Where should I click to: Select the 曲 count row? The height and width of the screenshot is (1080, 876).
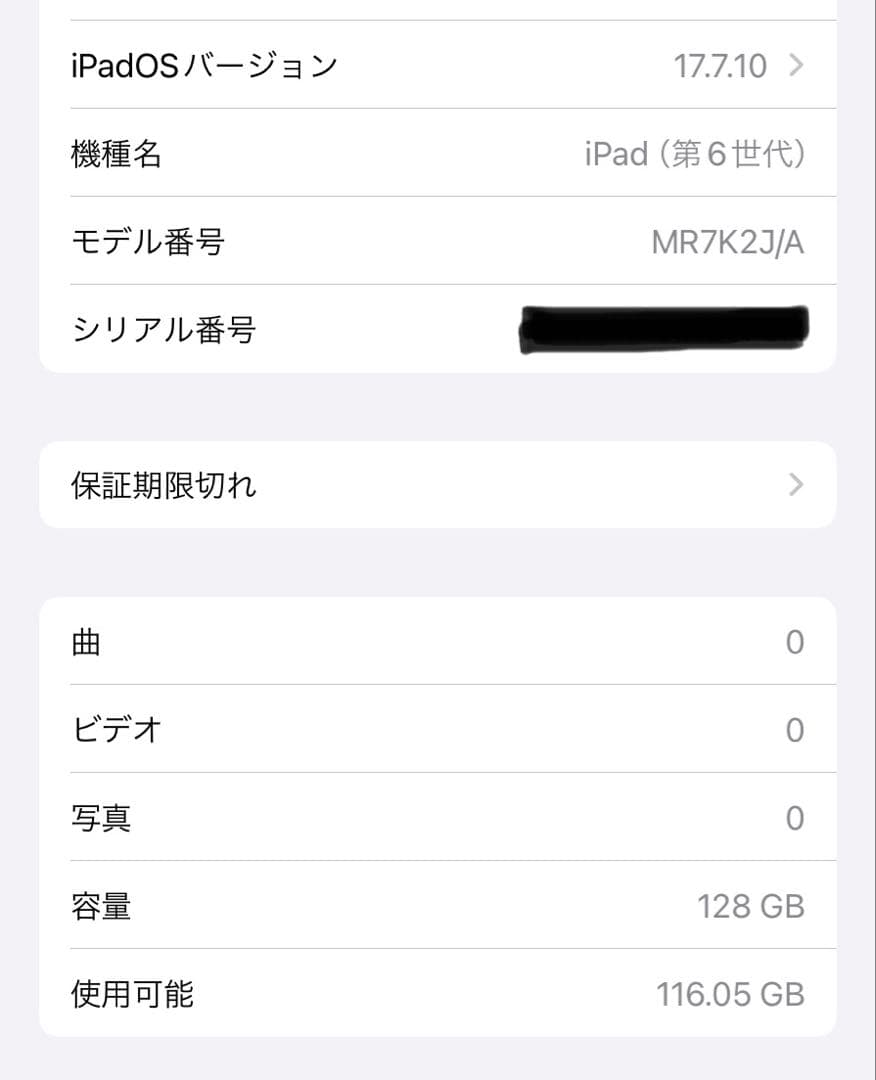pos(437,641)
